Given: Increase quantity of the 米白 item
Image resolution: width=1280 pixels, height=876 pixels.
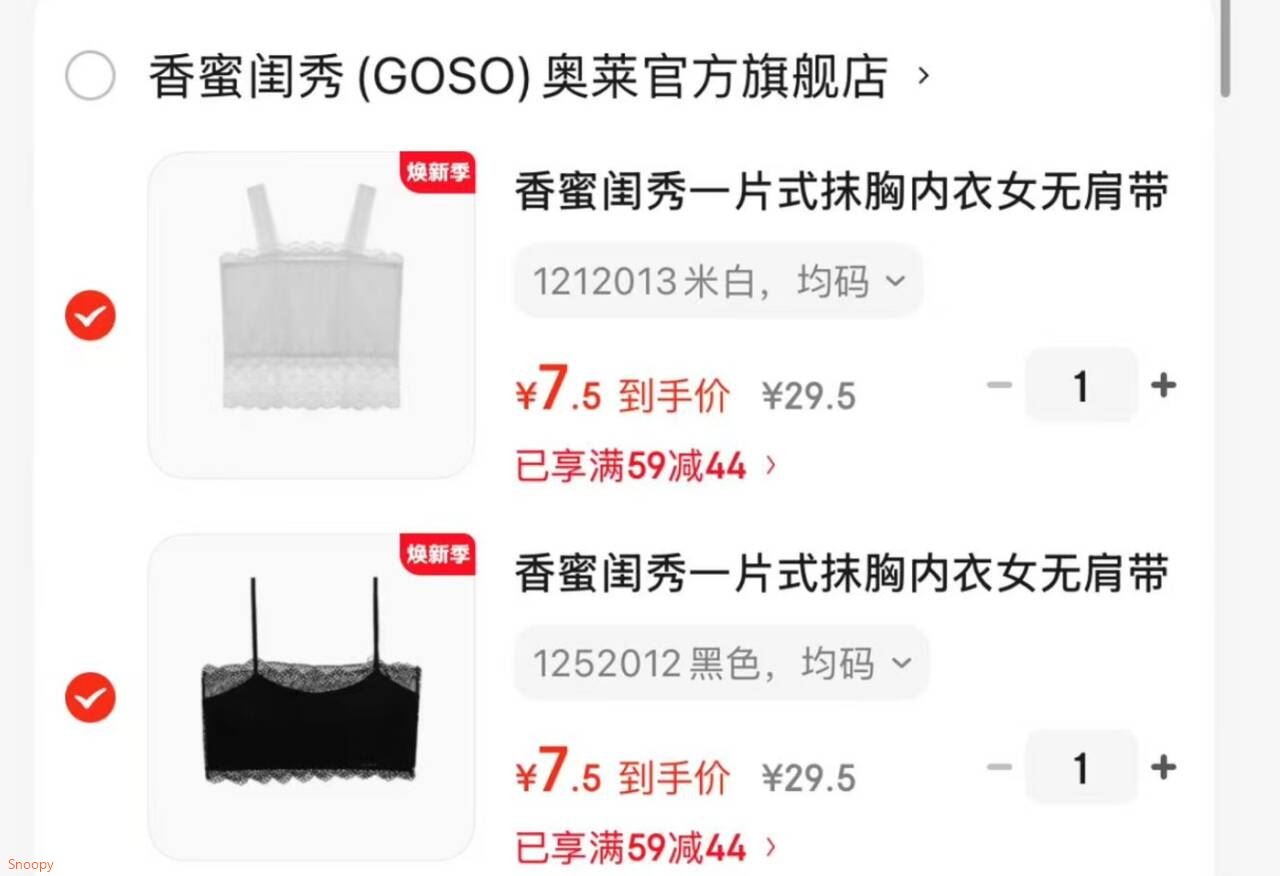Looking at the screenshot, I should pyautogui.click(x=1163, y=386).
